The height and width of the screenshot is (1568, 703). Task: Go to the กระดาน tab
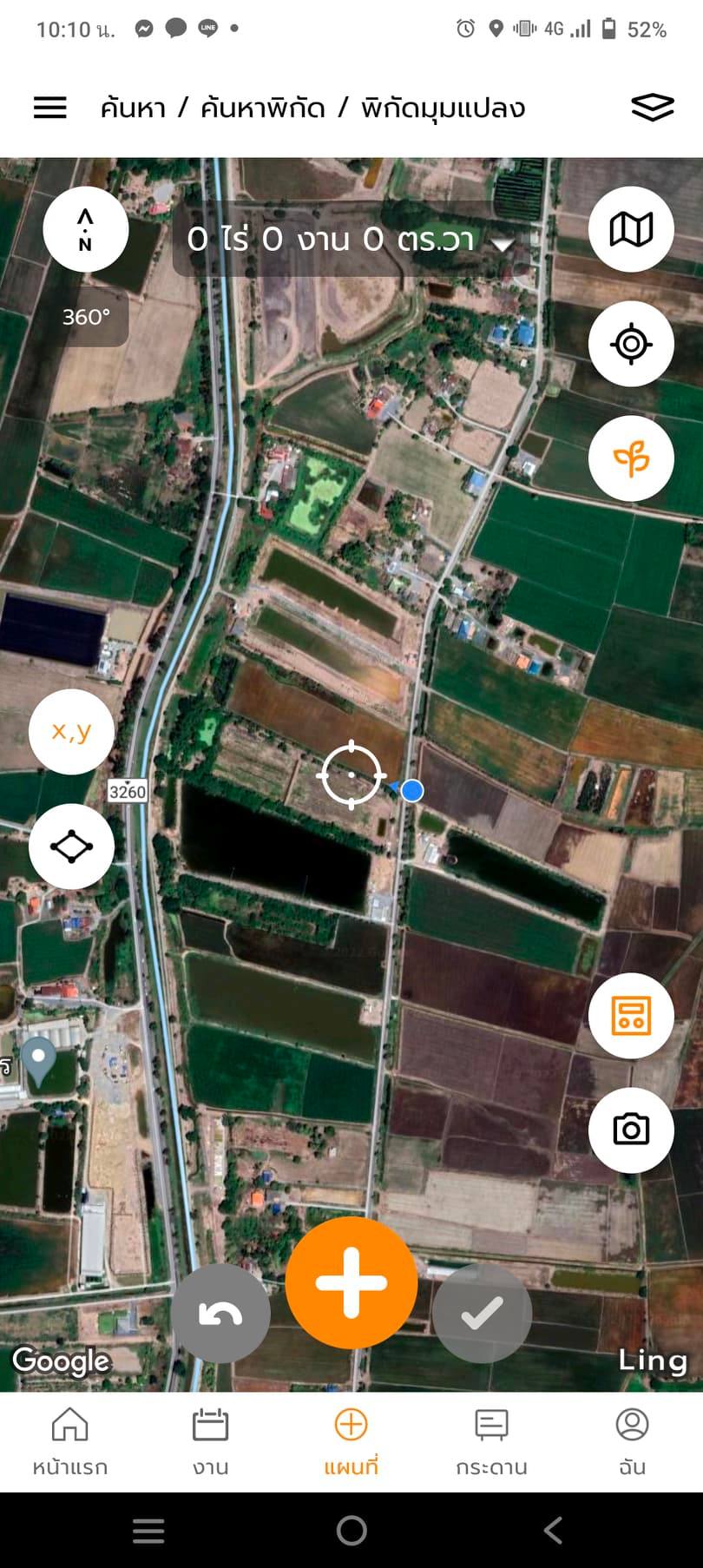[x=492, y=1443]
